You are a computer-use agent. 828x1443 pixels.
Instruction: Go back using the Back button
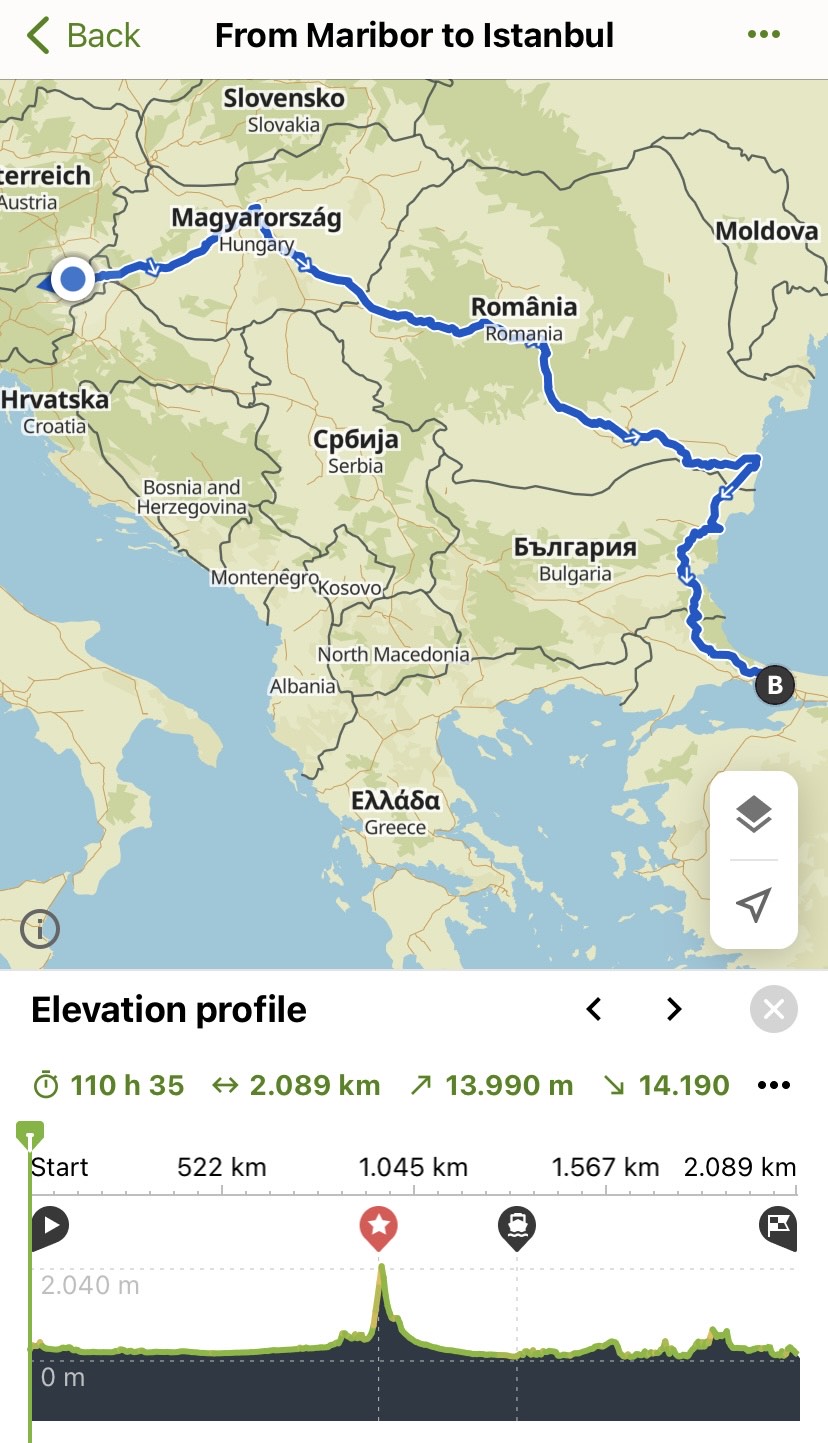tap(83, 36)
